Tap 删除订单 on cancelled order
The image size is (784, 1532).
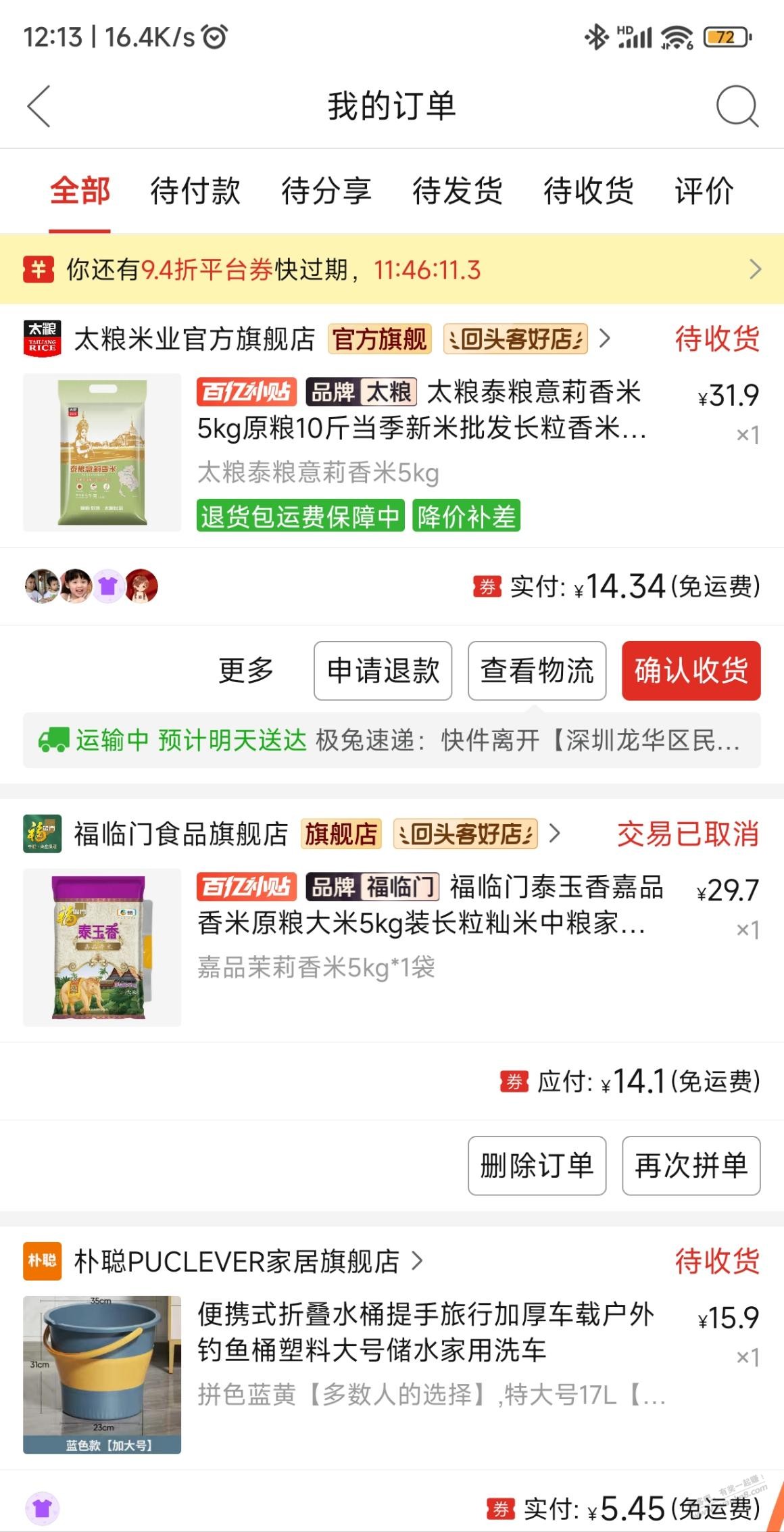point(537,1166)
